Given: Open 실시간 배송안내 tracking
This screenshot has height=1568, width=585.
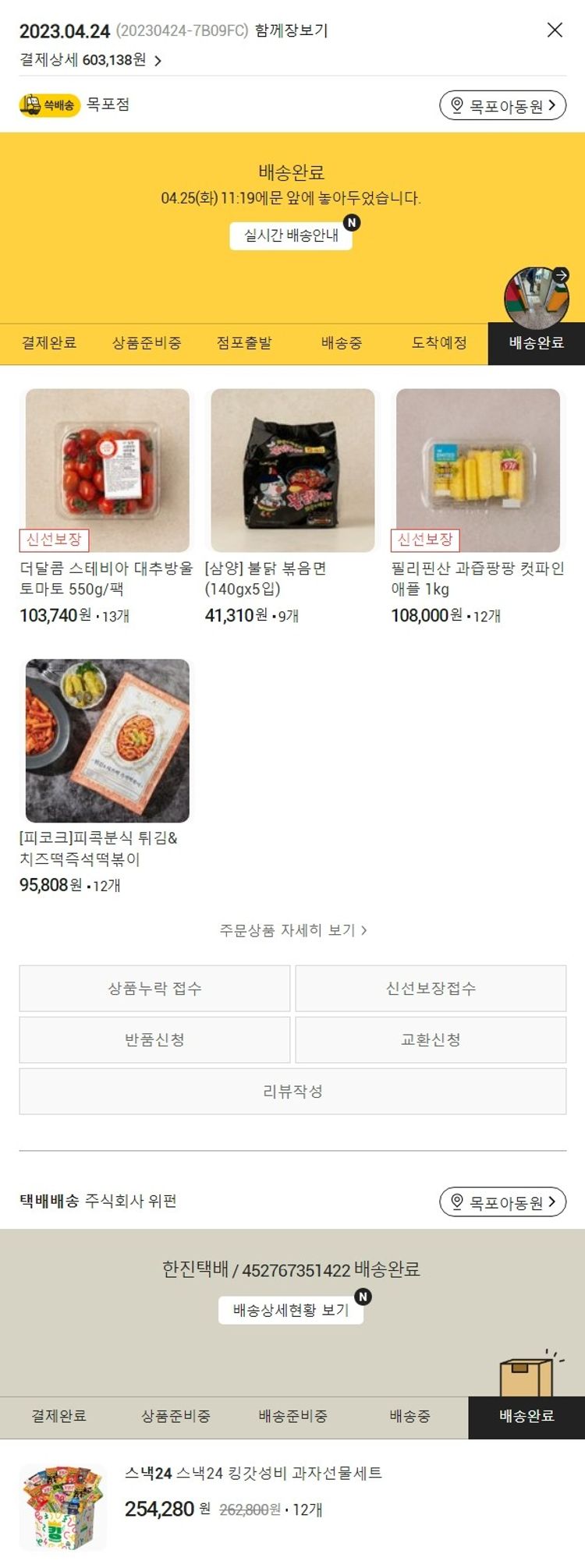Looking at the screenshot, I should pos(291,235).
